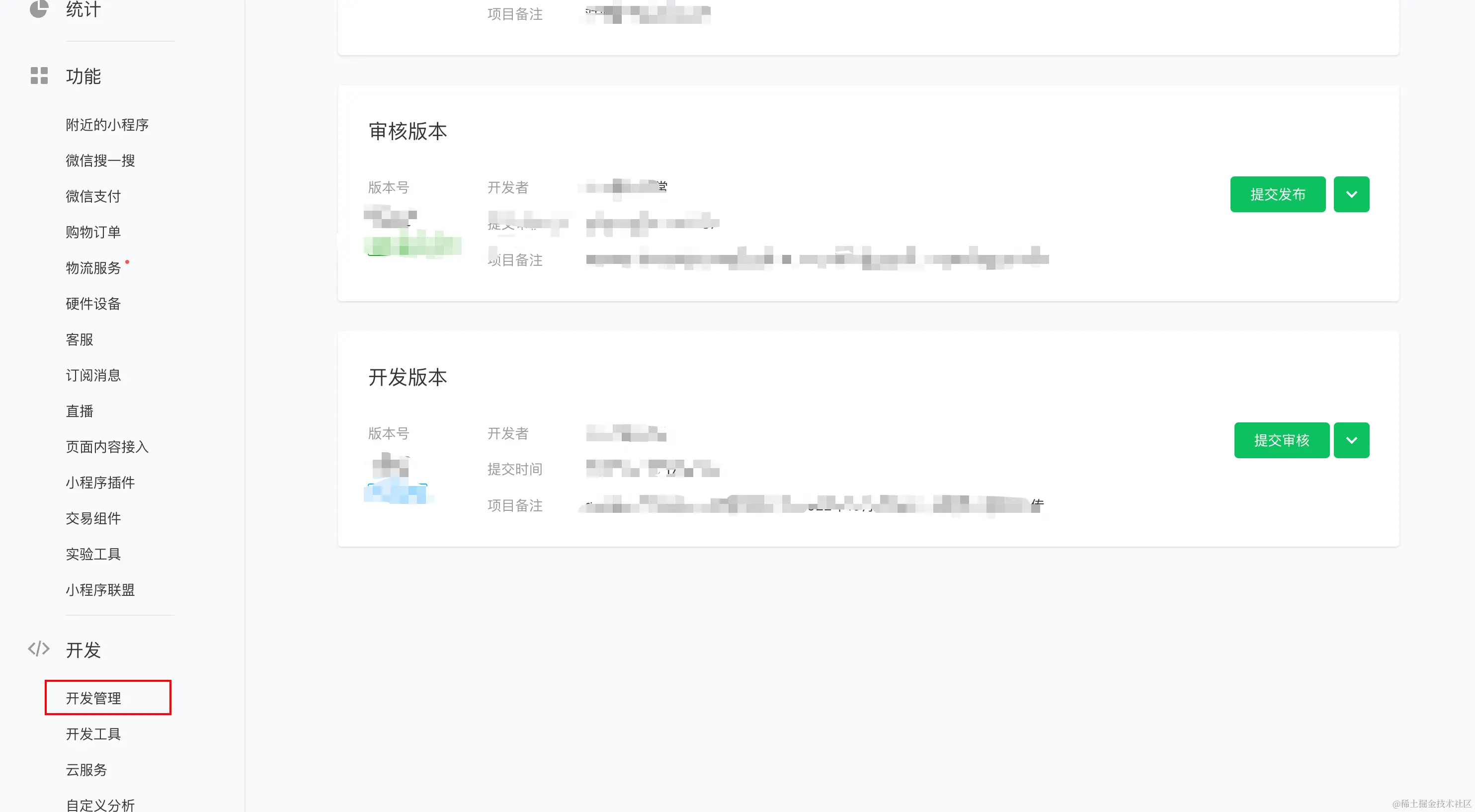Select 页面内容接入
1475x812 pixels.
(107, 447)
